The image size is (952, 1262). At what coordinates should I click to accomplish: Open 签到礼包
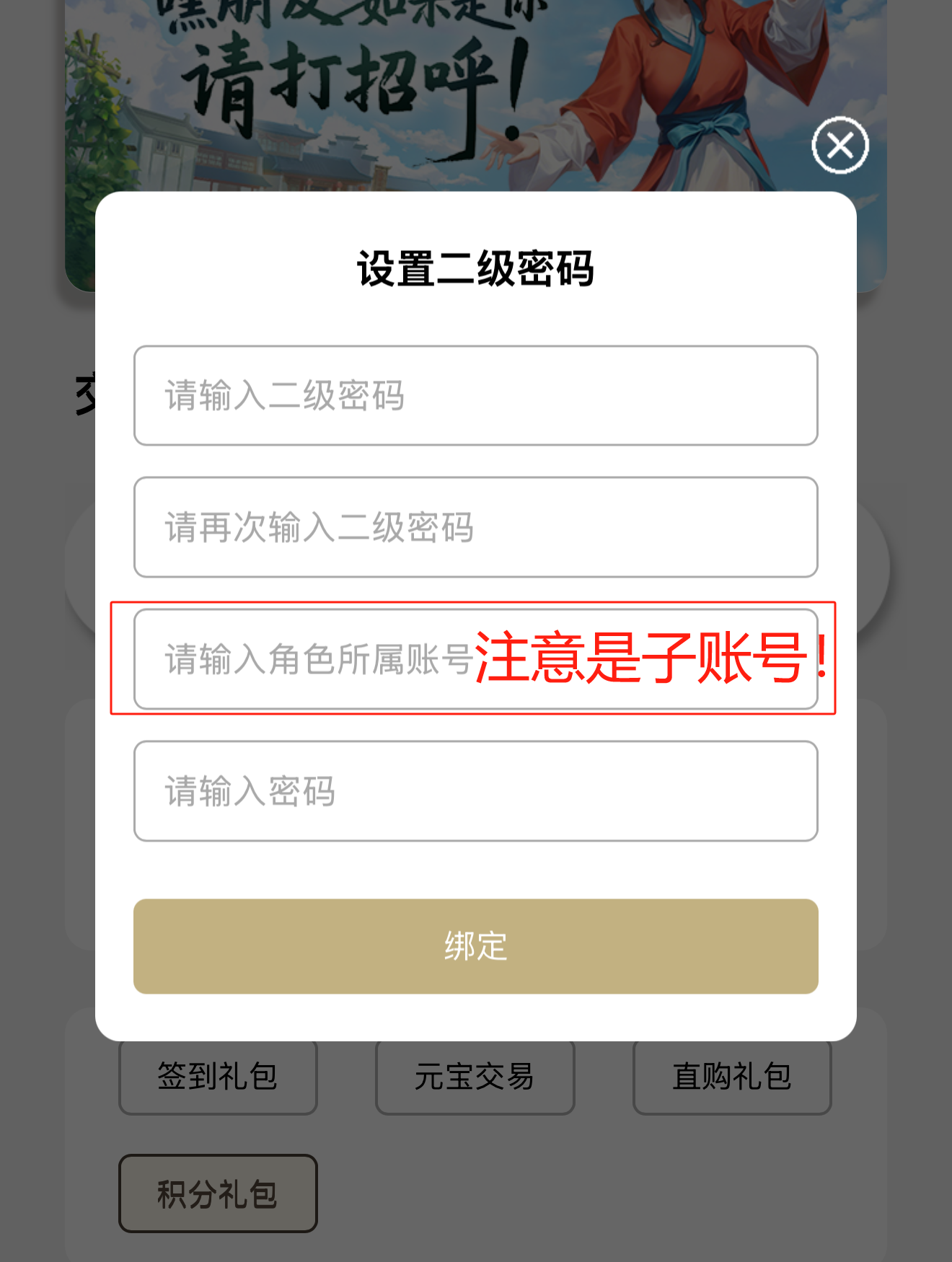[x=218, y=1077]
